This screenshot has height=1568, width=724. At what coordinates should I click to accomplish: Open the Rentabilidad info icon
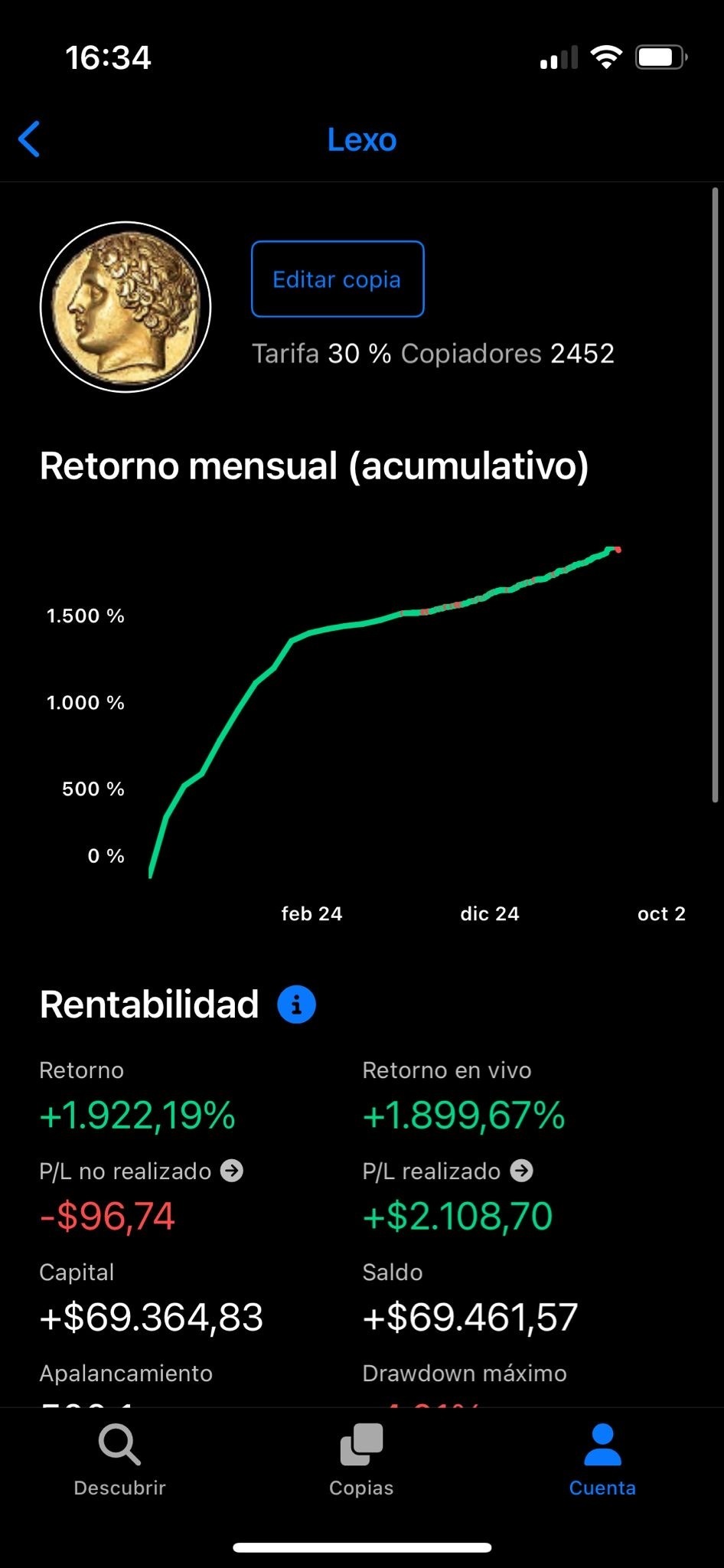pyautogui.click(x=296, y=1004)
